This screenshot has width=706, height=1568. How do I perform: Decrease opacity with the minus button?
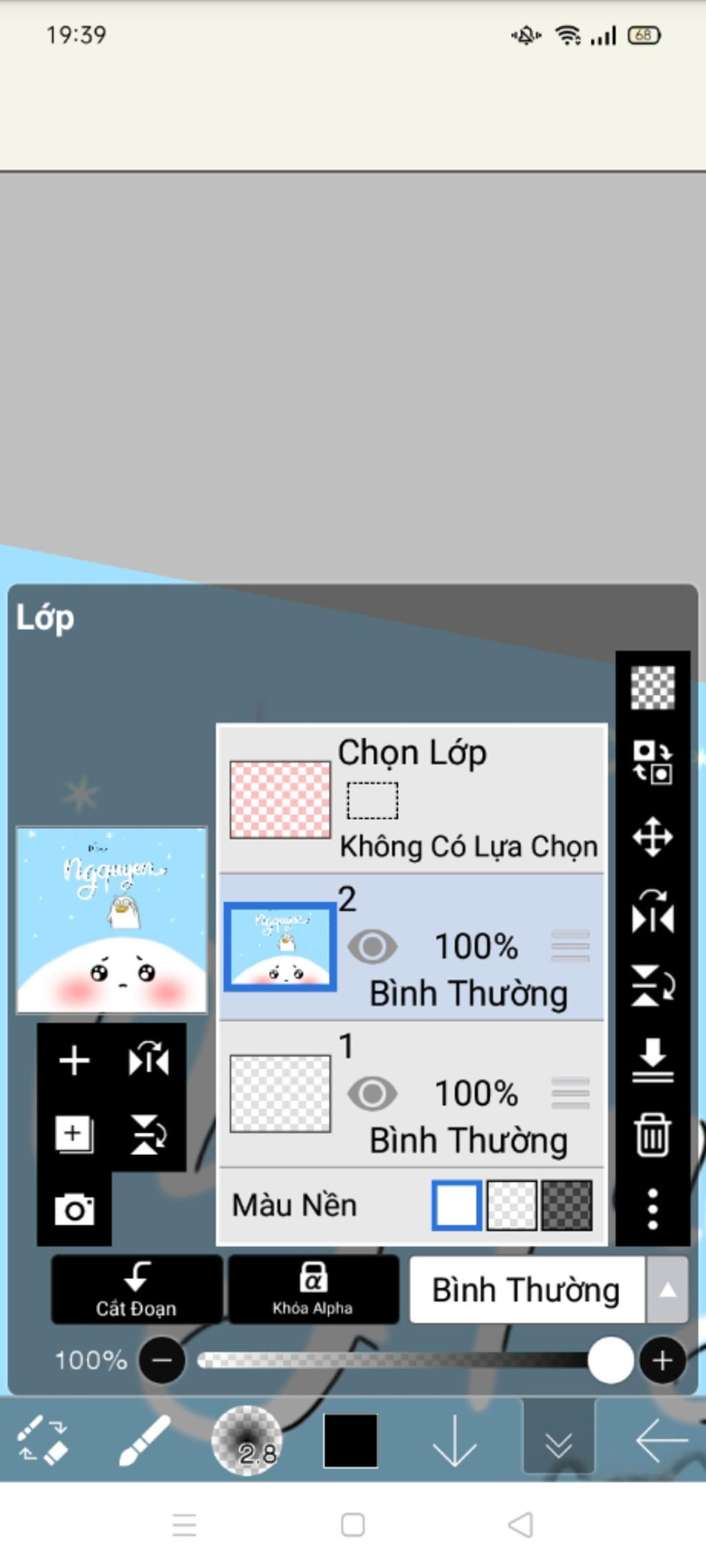pyautogui.click(x=162, y=1360)
